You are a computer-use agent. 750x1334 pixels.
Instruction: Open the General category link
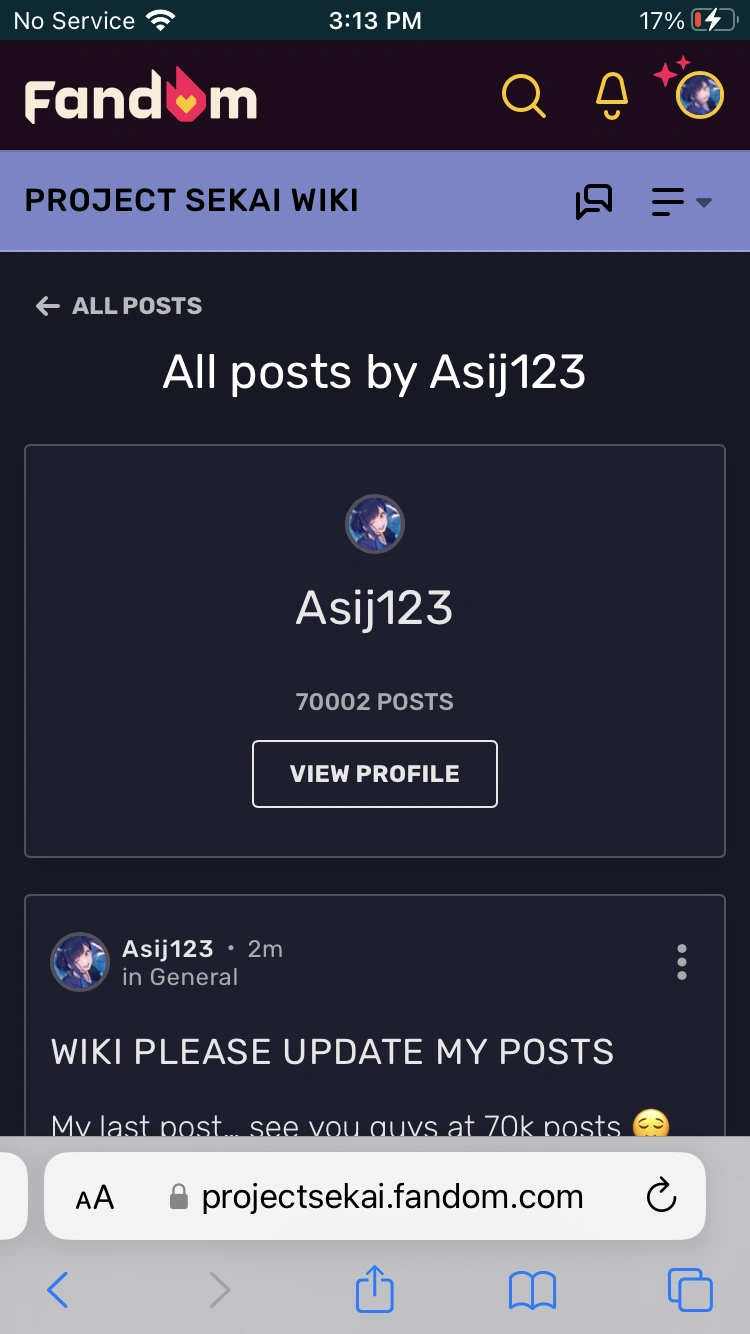194,977
